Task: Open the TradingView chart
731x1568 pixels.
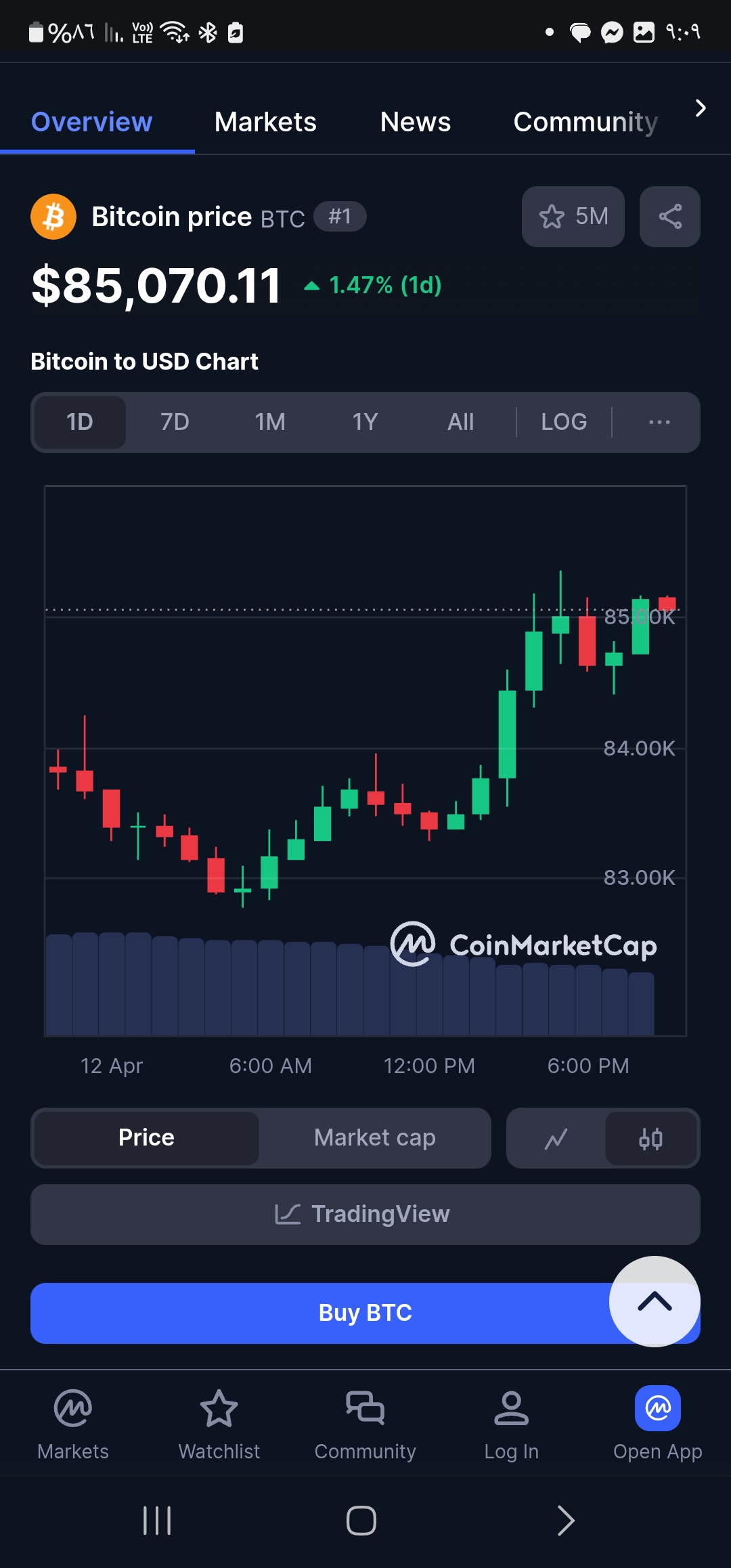Action: (365, 1214)
